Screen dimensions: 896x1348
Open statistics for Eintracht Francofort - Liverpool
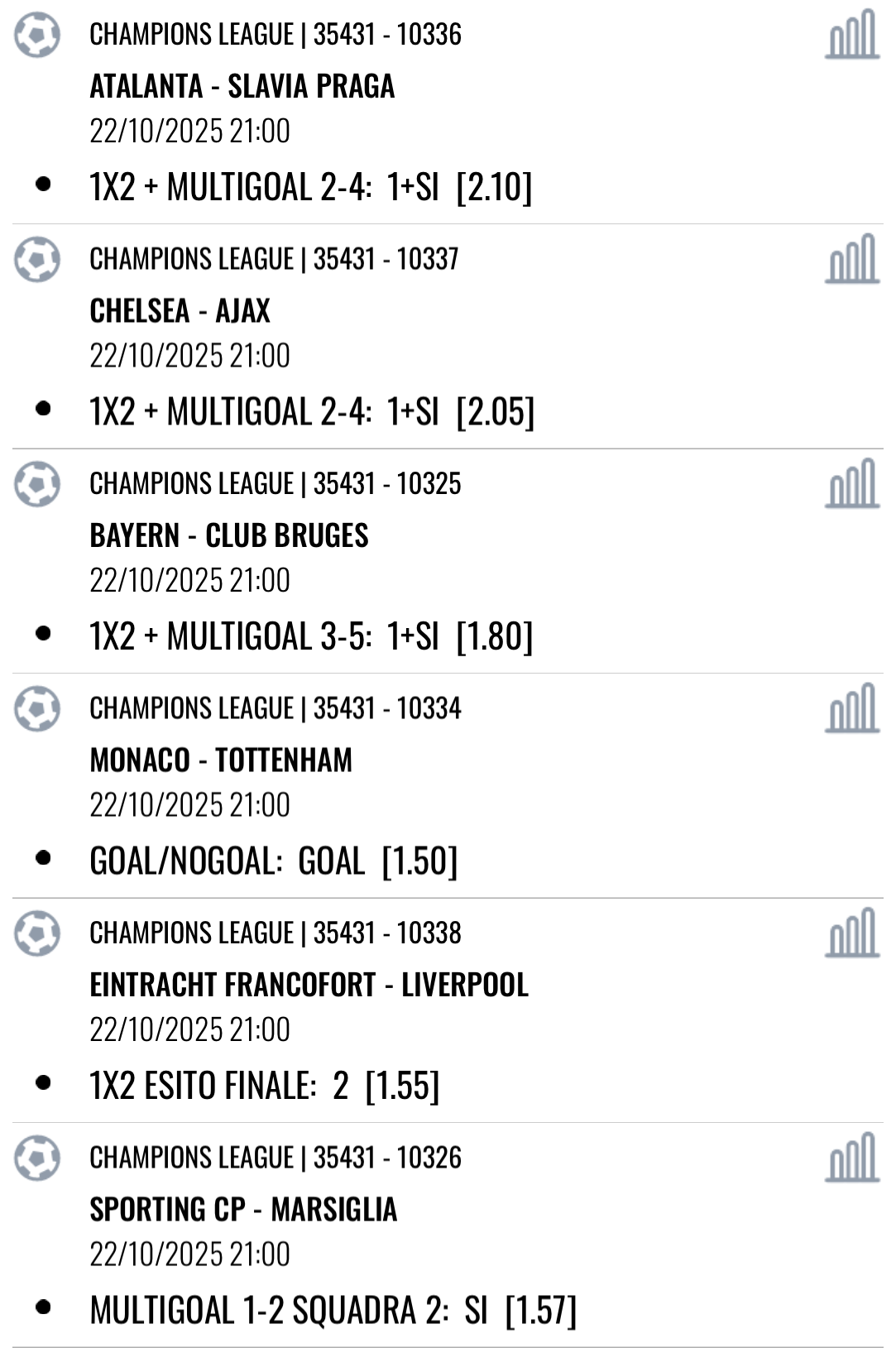pyautogui.click(x=852, y=933)
